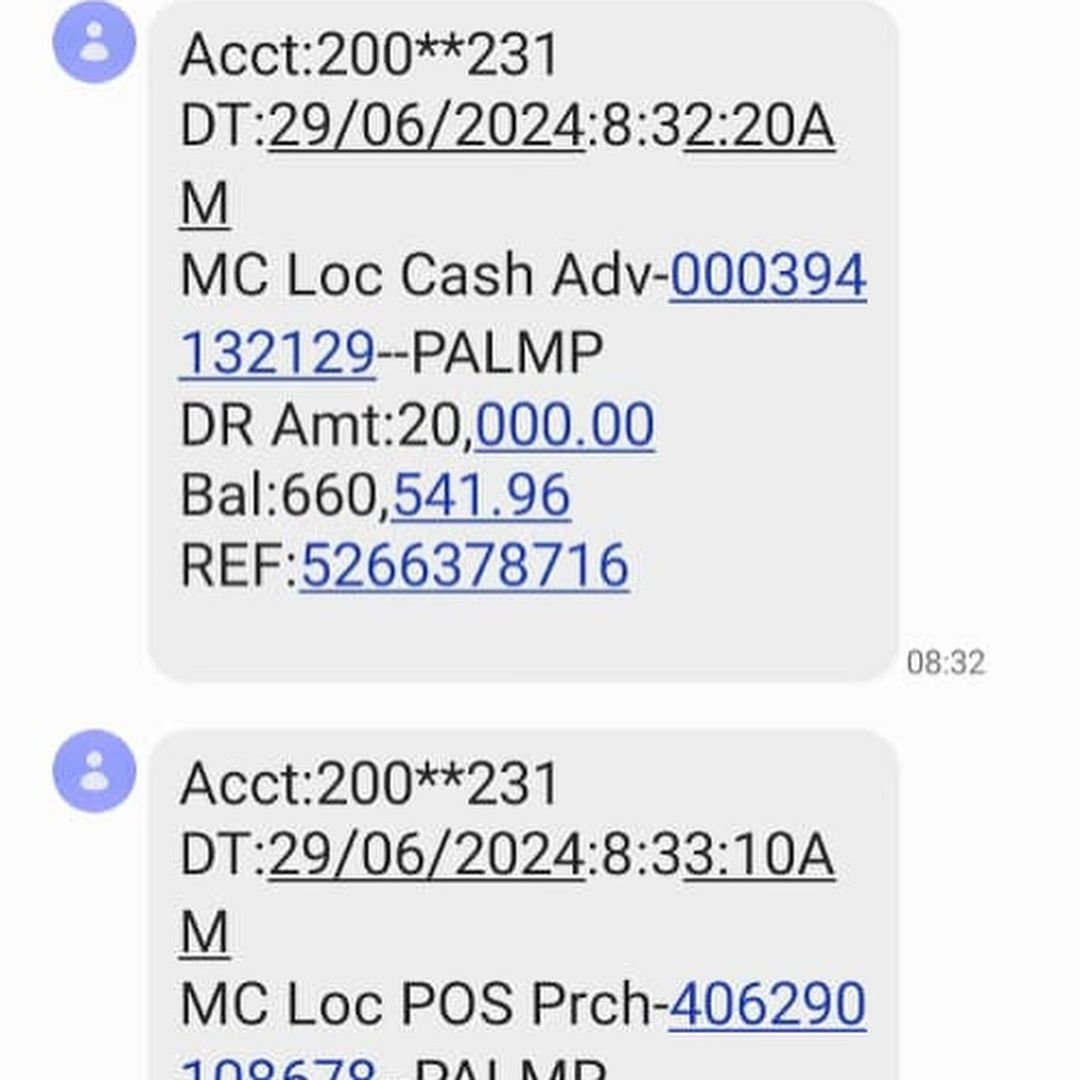This screenshot has width=1080, height=1080.
Task: Tap the REF number link 5266378716
Action: coord(464,566)
